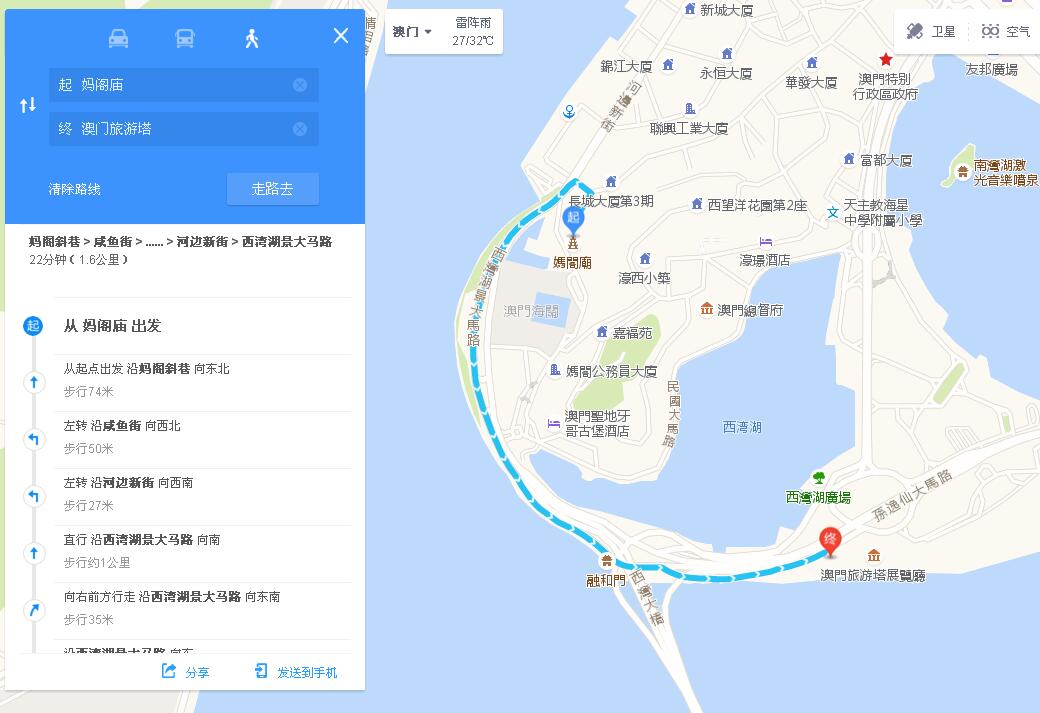Switch to driving directions car icon
Image resolution: width=1040 pixels, height=713 pixels.
point(119,38)
